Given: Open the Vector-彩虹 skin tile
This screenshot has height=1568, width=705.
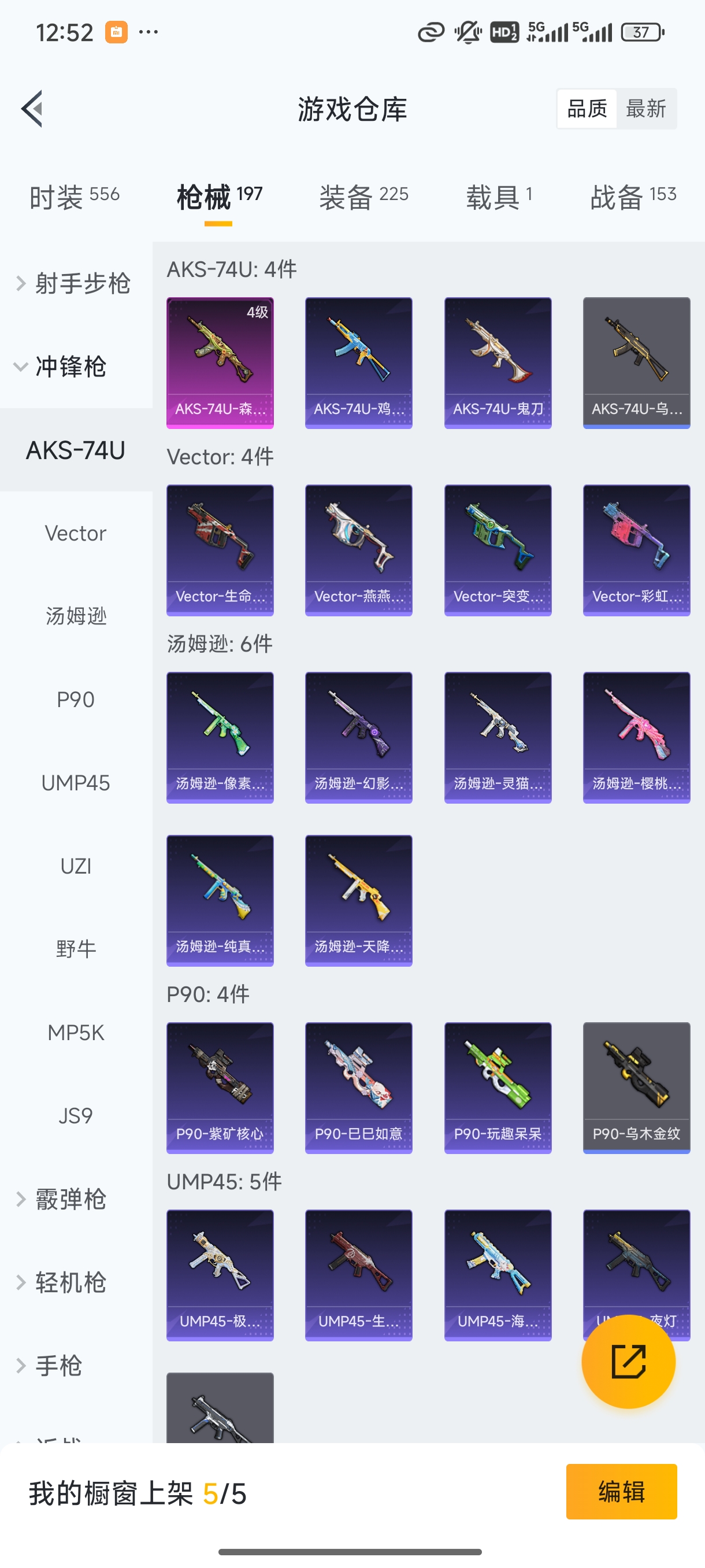Looking at the screenshot, I should coord(636,550).
